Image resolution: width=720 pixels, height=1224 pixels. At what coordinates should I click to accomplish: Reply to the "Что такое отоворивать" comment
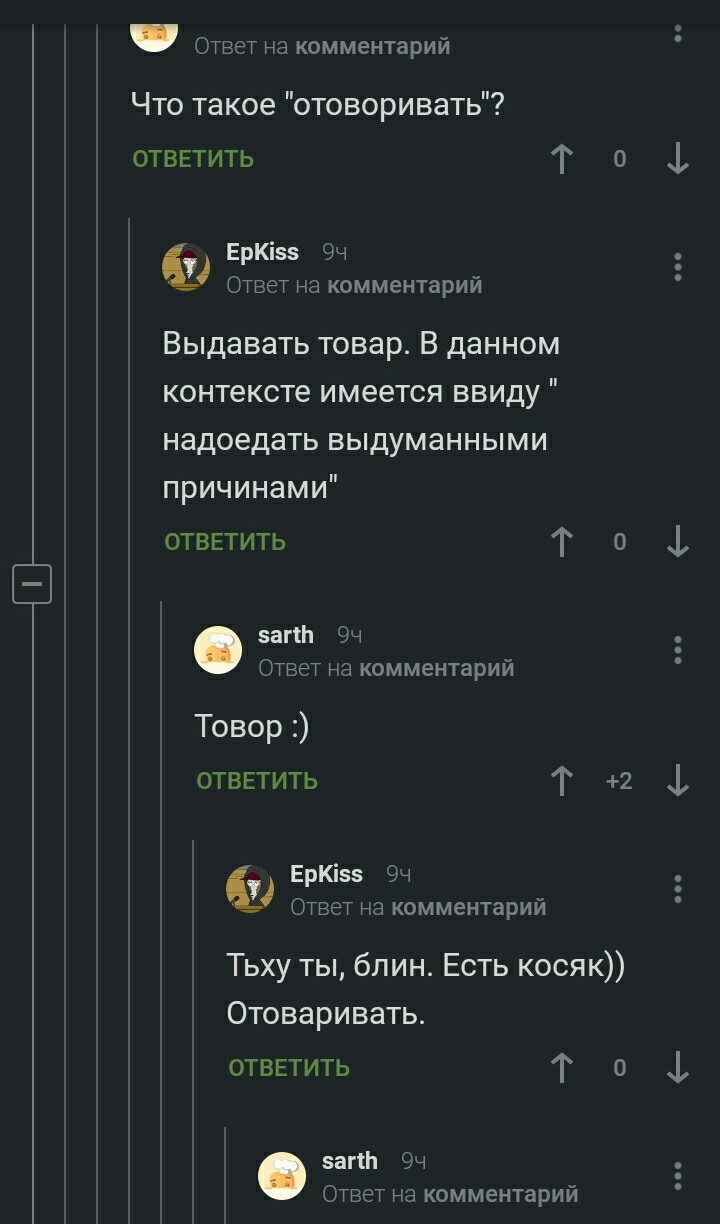tap(193, 159)
